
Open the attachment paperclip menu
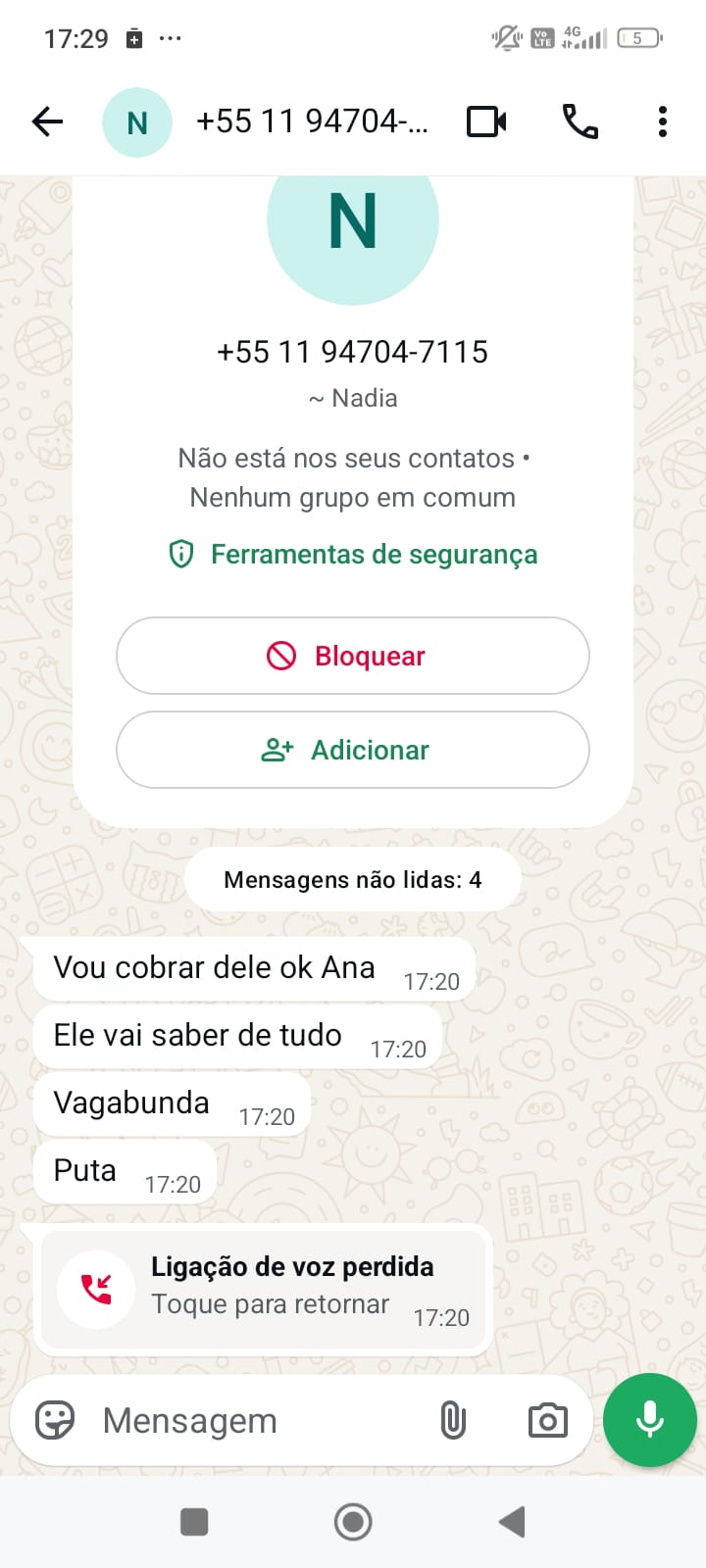click(x=453, y=1420)
